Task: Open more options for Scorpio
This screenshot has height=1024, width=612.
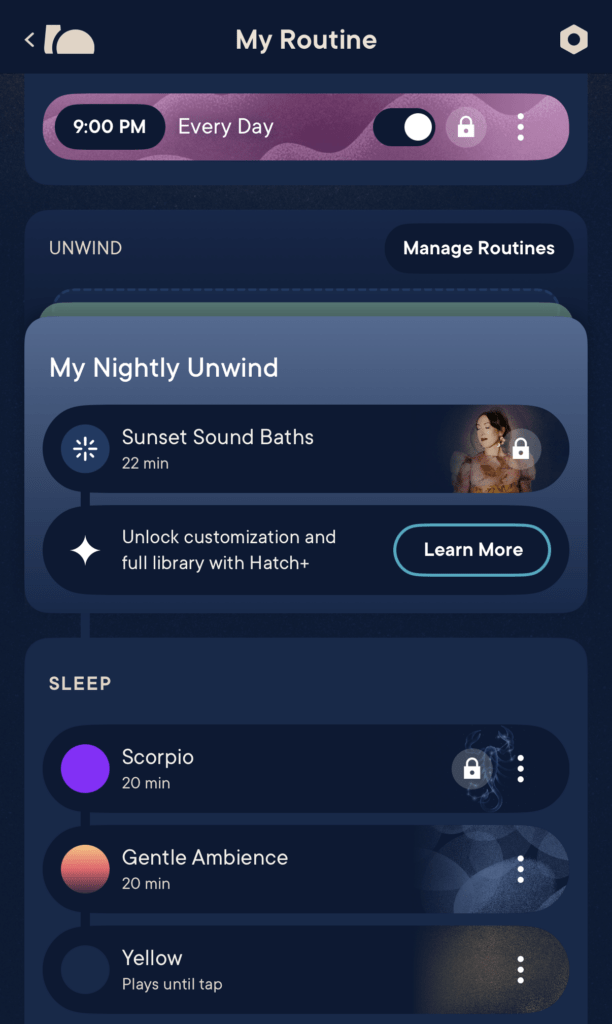Action: coord(521,768)
